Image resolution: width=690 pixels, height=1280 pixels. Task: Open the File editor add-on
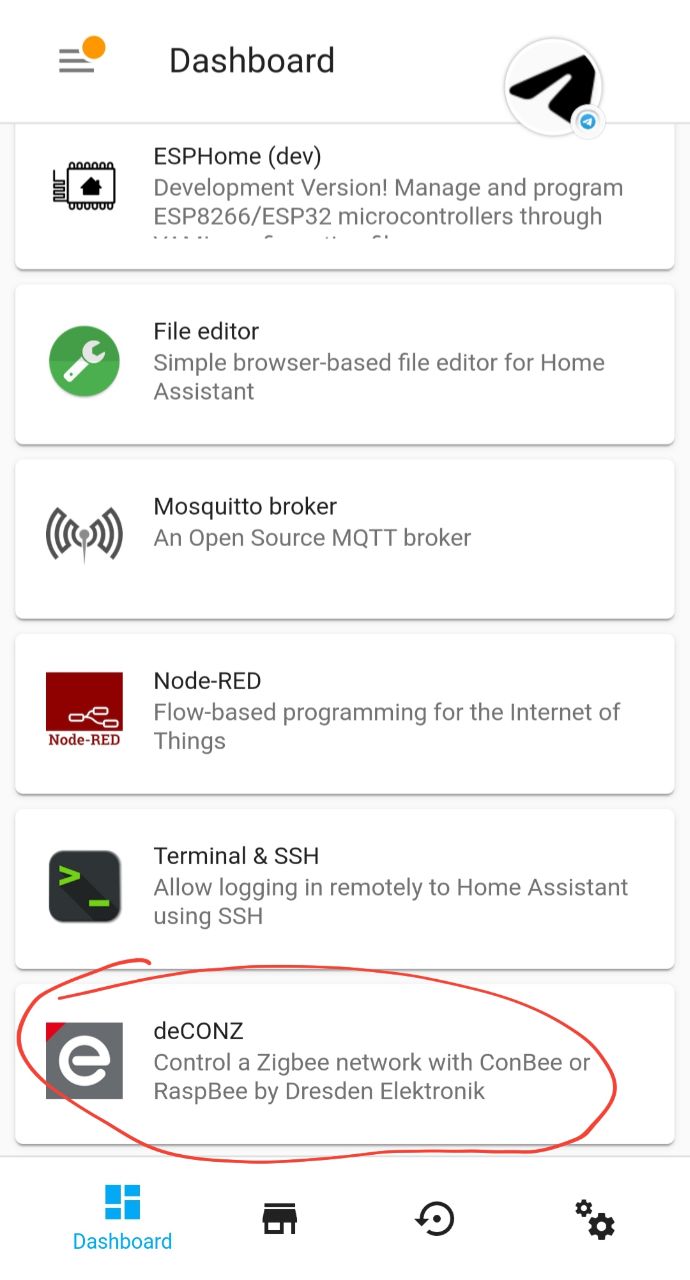coord(344,363)
